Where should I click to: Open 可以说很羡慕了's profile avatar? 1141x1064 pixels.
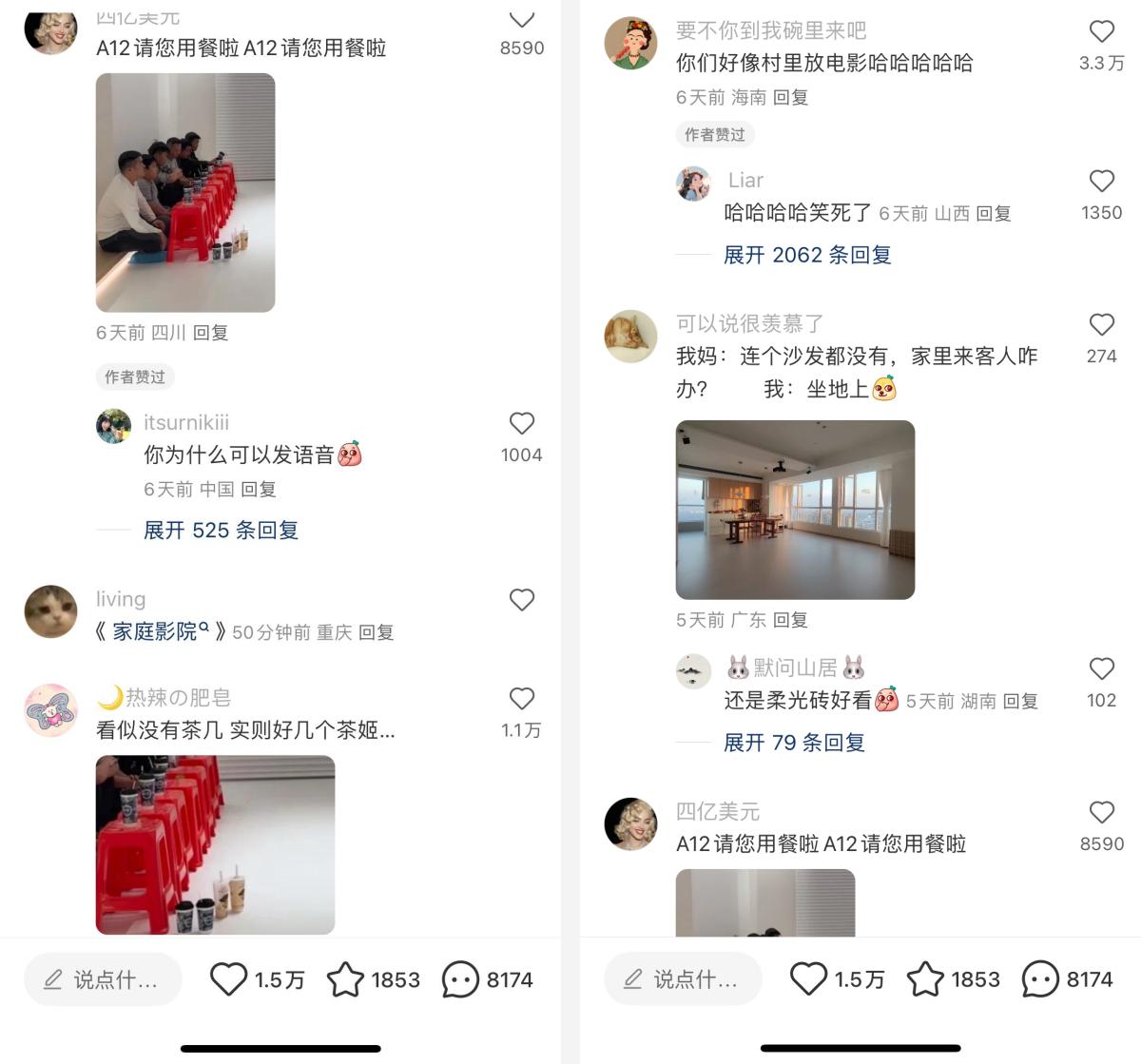coord(630,336)
